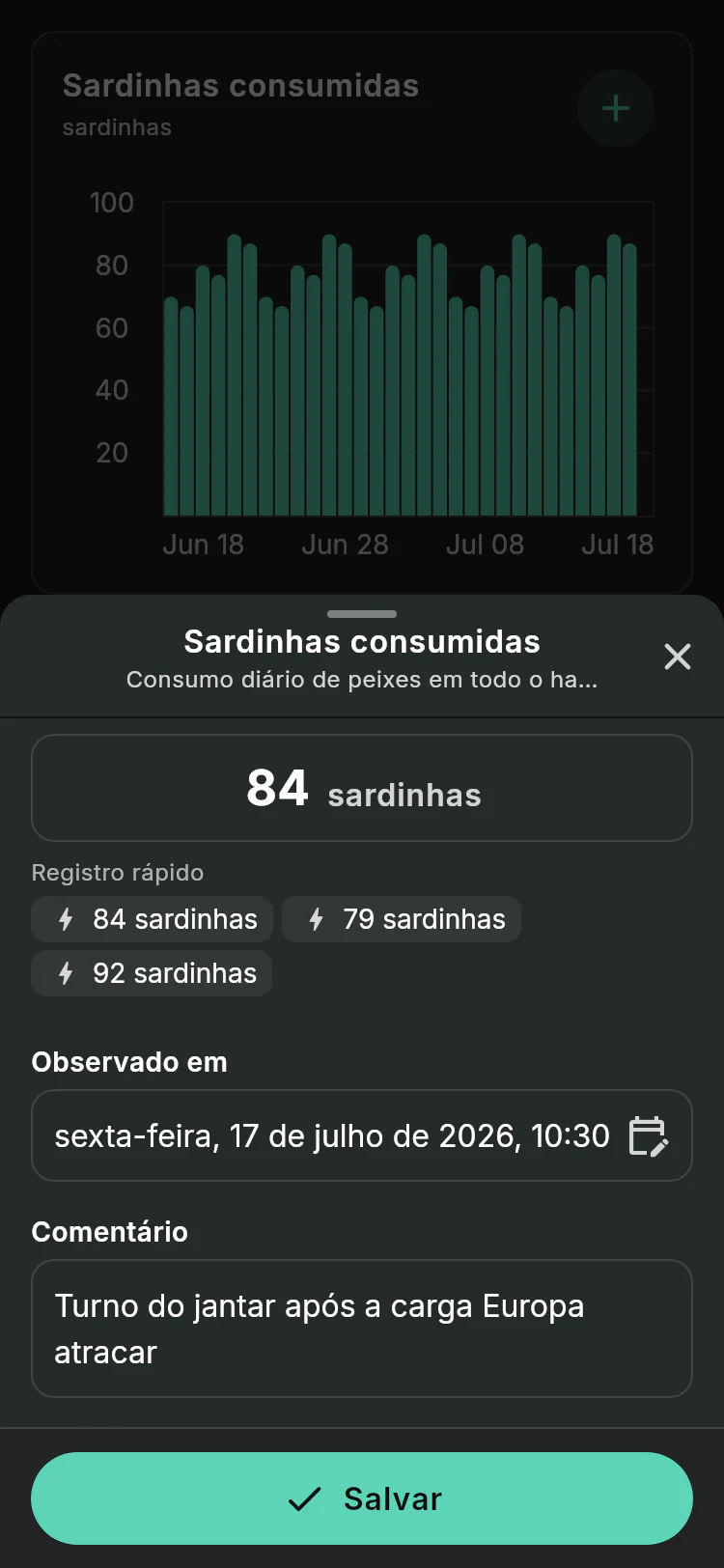Select the 84 sardinhas quick log chip
Viewport: 724px width, 1568px height.
click(153, 919)
